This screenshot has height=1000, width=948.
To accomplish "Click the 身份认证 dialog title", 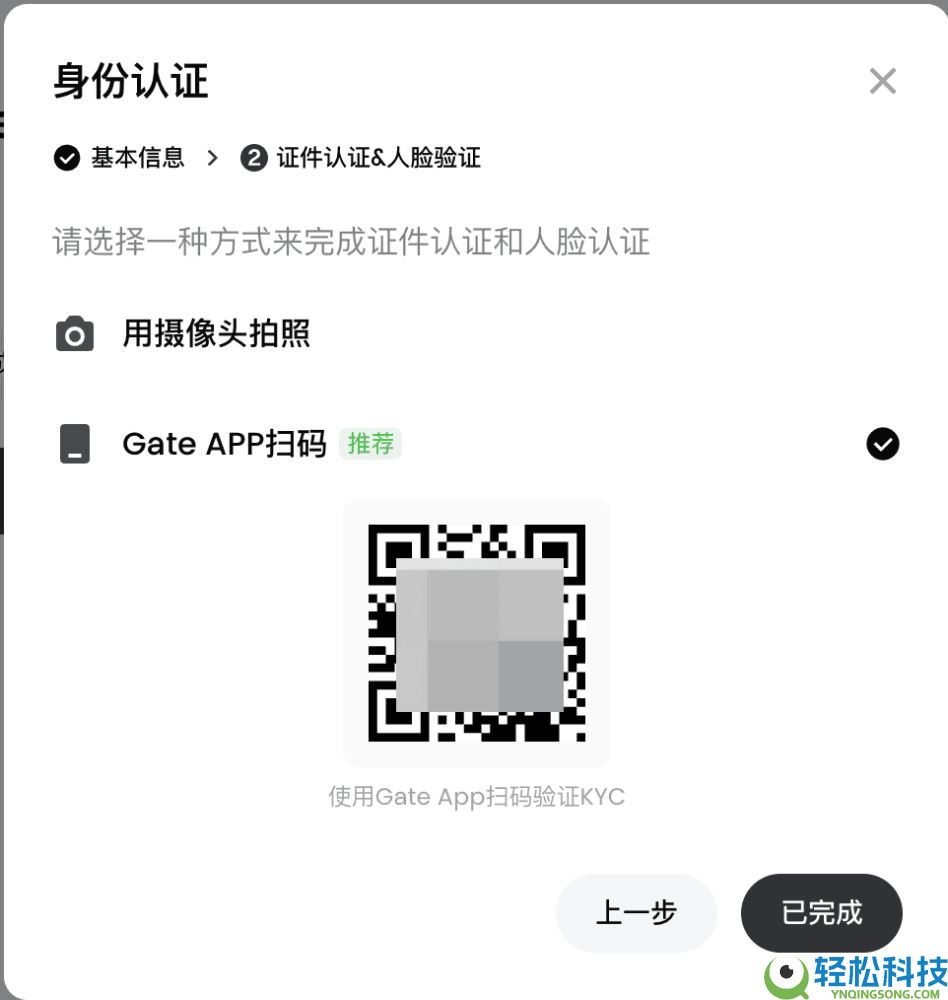I will pos(130,82).
